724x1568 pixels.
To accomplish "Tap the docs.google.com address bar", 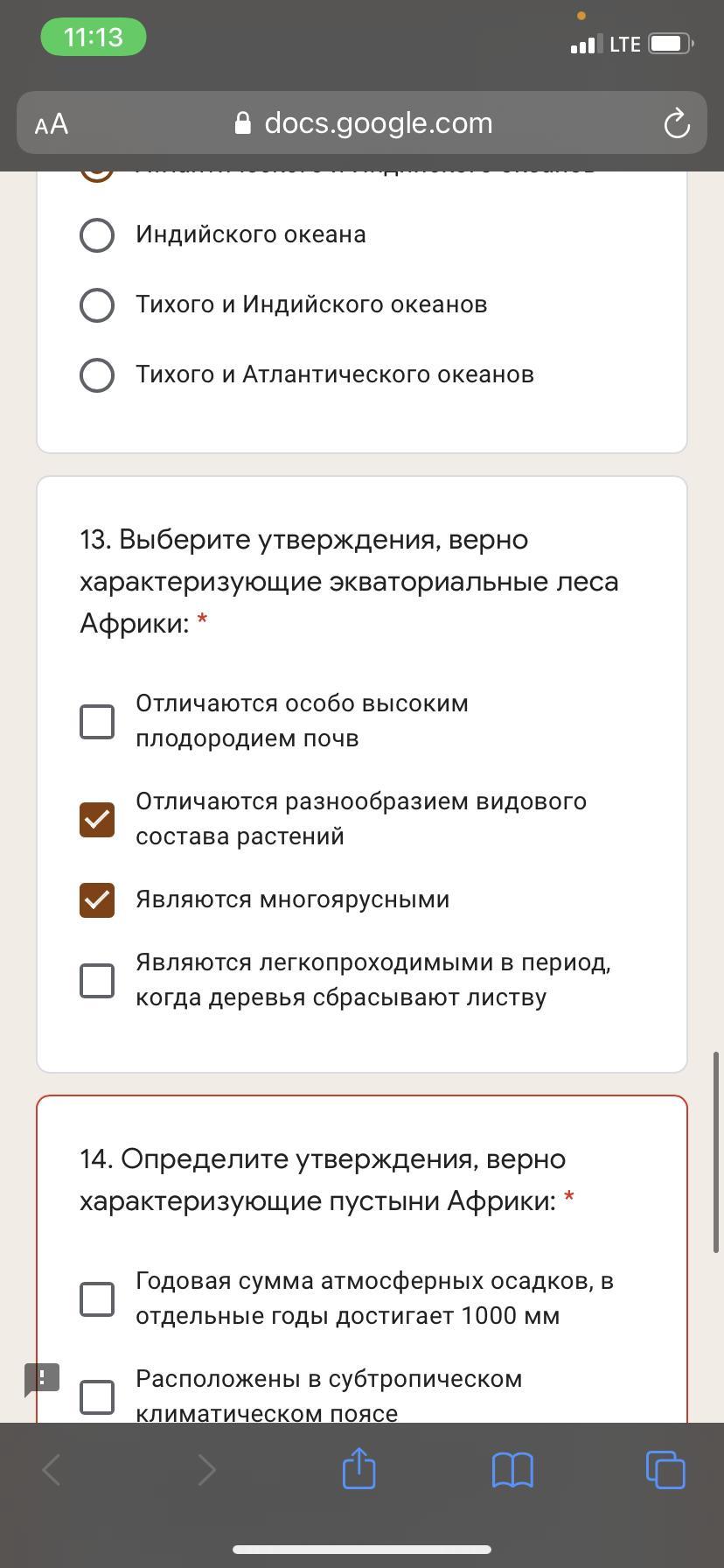I will click(x=362, y=122).
